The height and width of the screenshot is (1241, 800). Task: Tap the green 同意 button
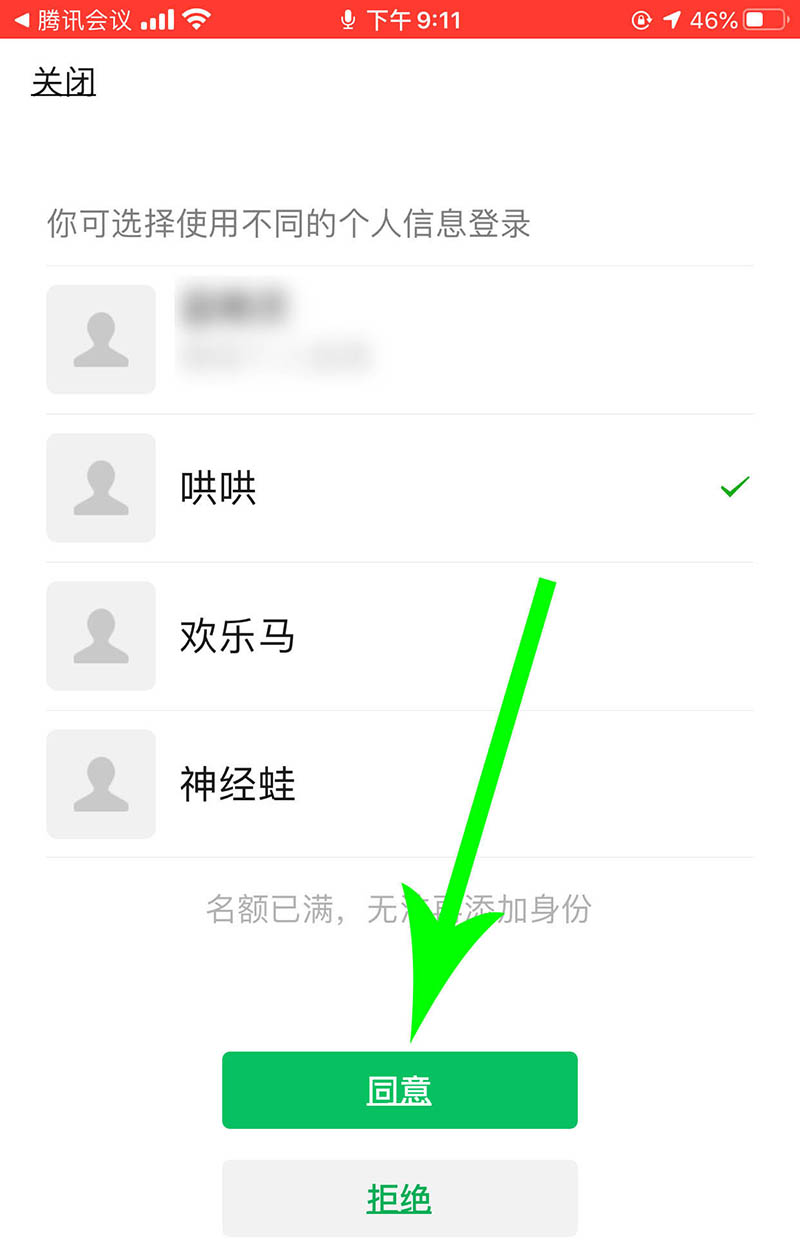coord(400,1090)
